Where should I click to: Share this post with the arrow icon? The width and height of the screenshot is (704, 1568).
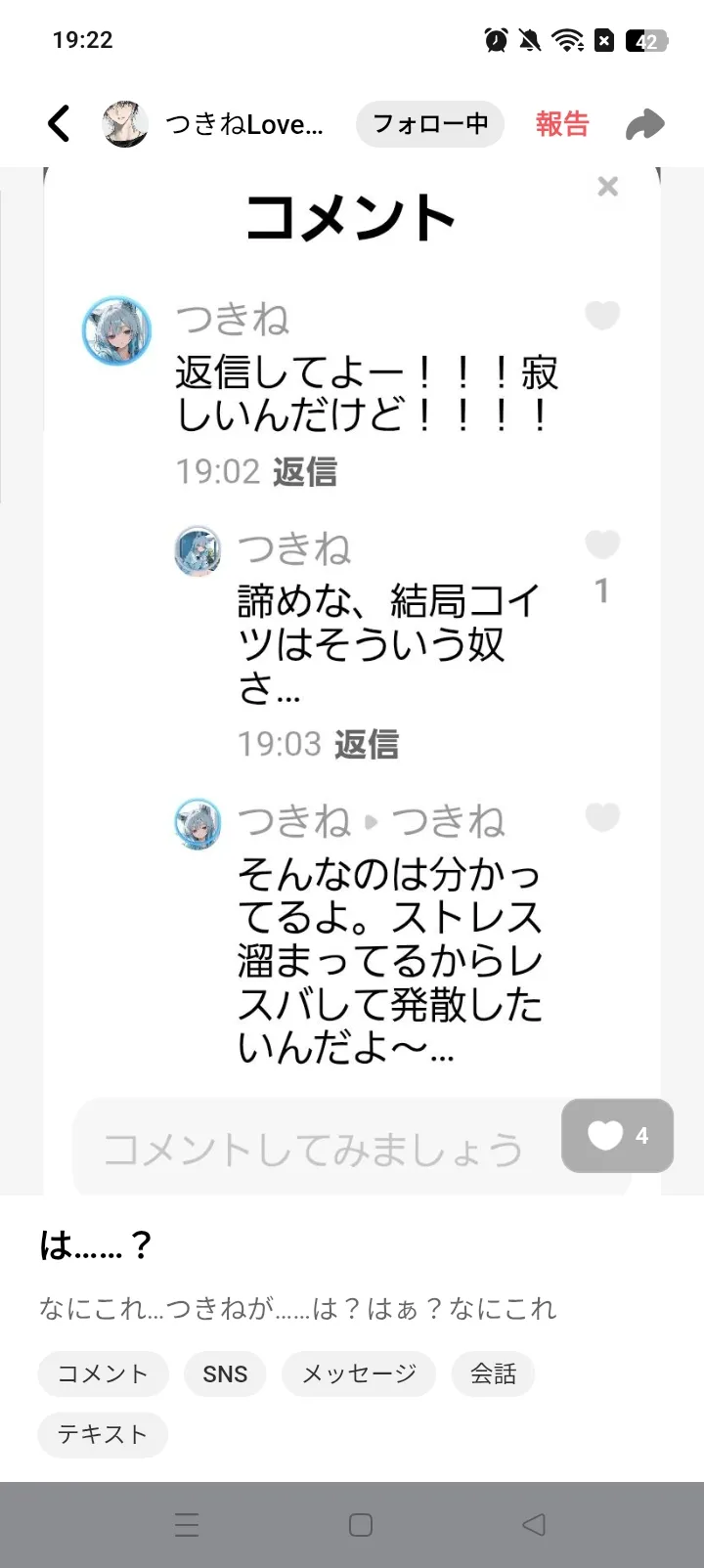(644, 124)
